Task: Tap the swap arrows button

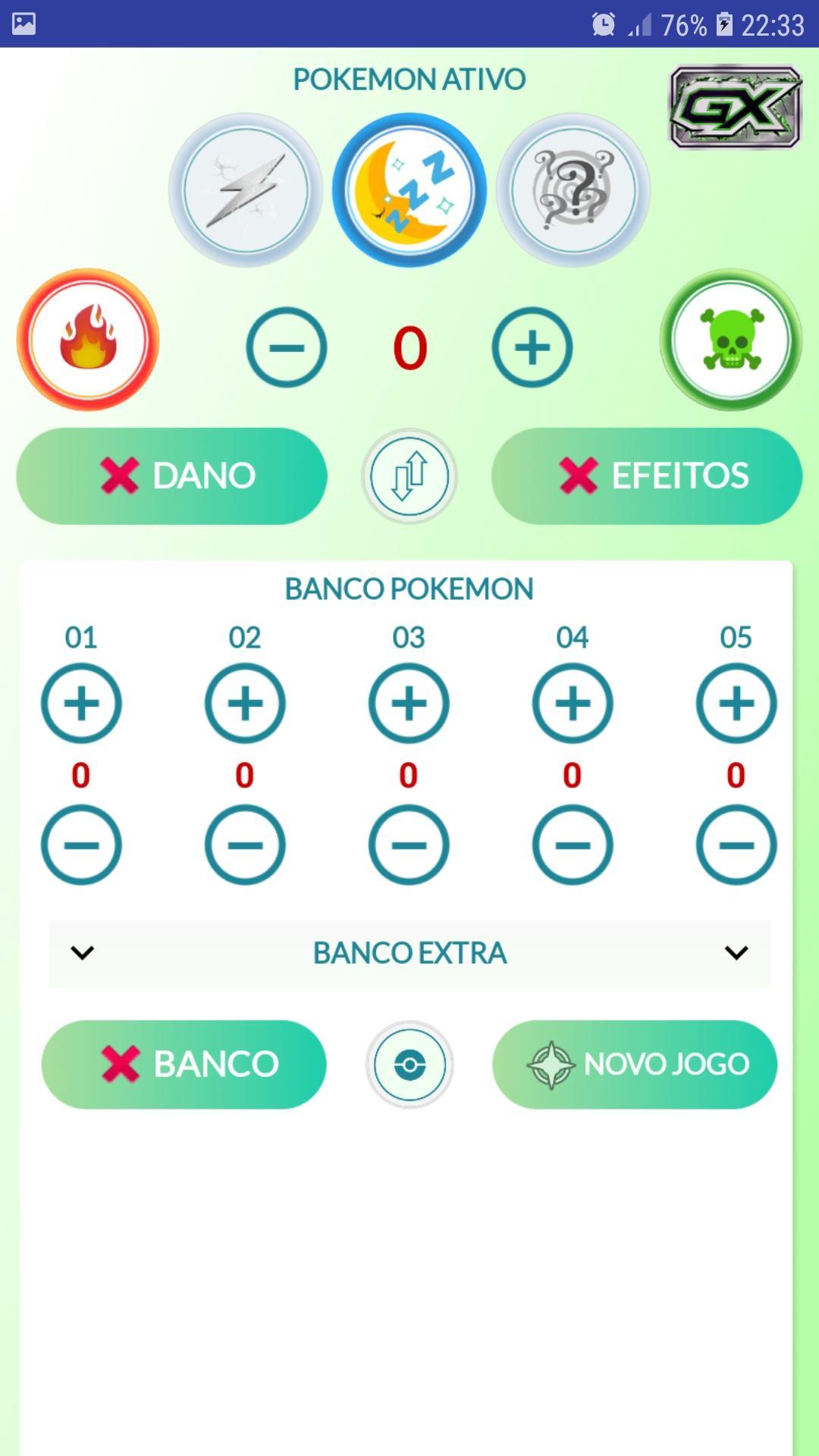Action: click(x=409, y=476)
